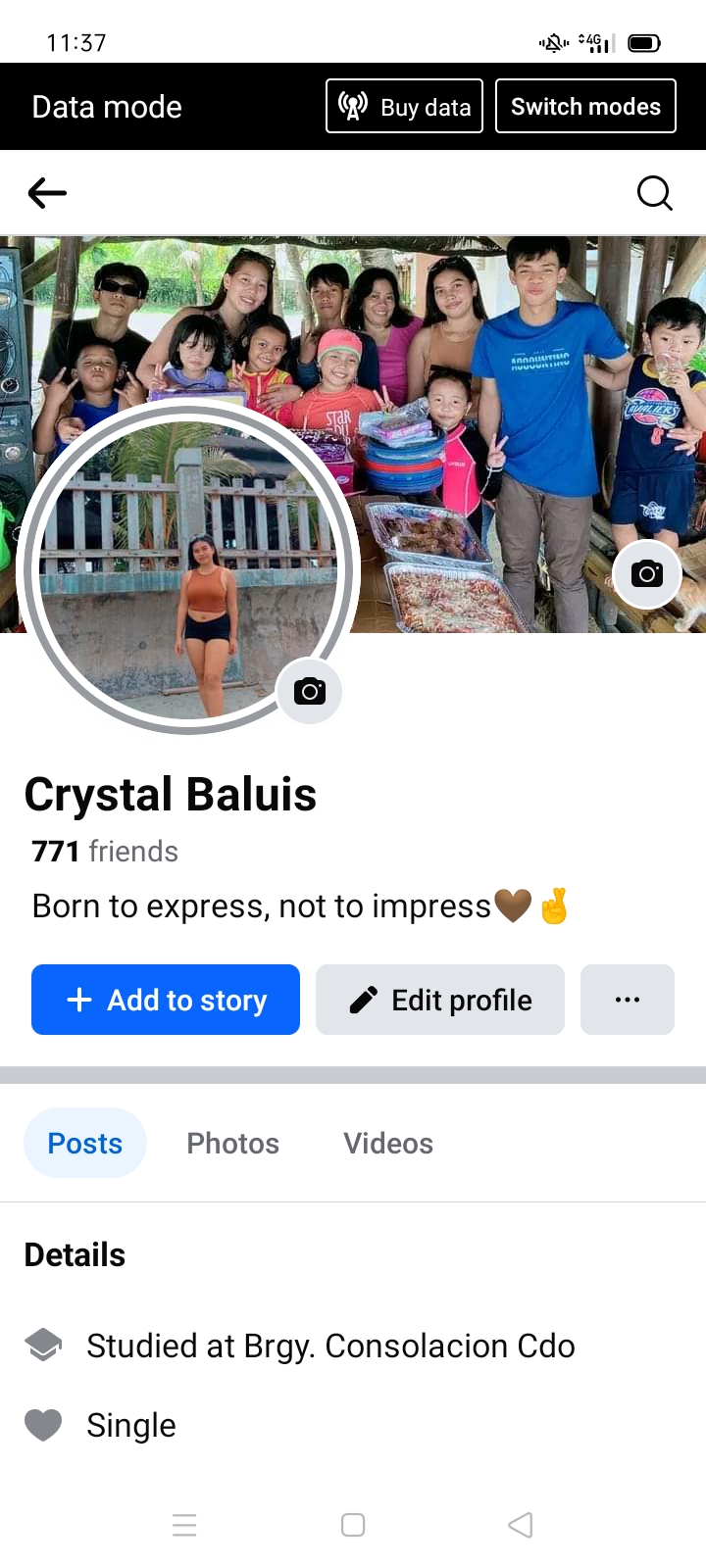Select the Posts tab

(85, 1143)
